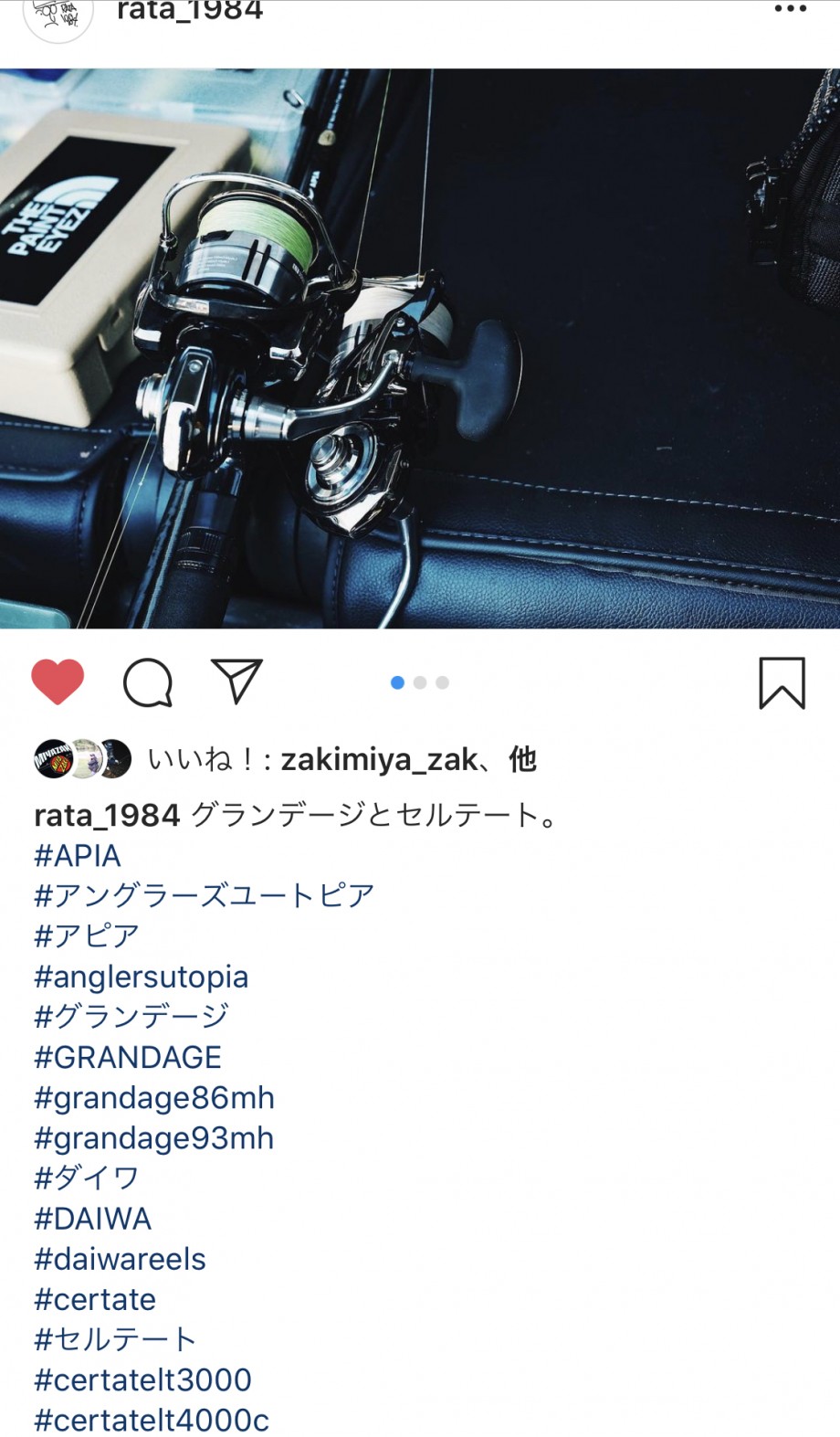This screenshot has width=840, height=1437.
Task: Open the #anglersutopia hashtag
Action: (141, 977)
